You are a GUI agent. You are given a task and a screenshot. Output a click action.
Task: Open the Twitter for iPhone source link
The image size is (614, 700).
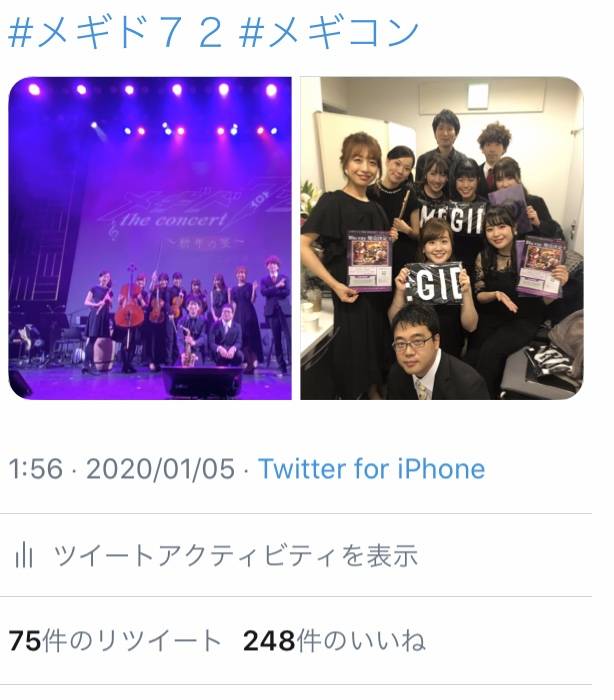point(372,469)
